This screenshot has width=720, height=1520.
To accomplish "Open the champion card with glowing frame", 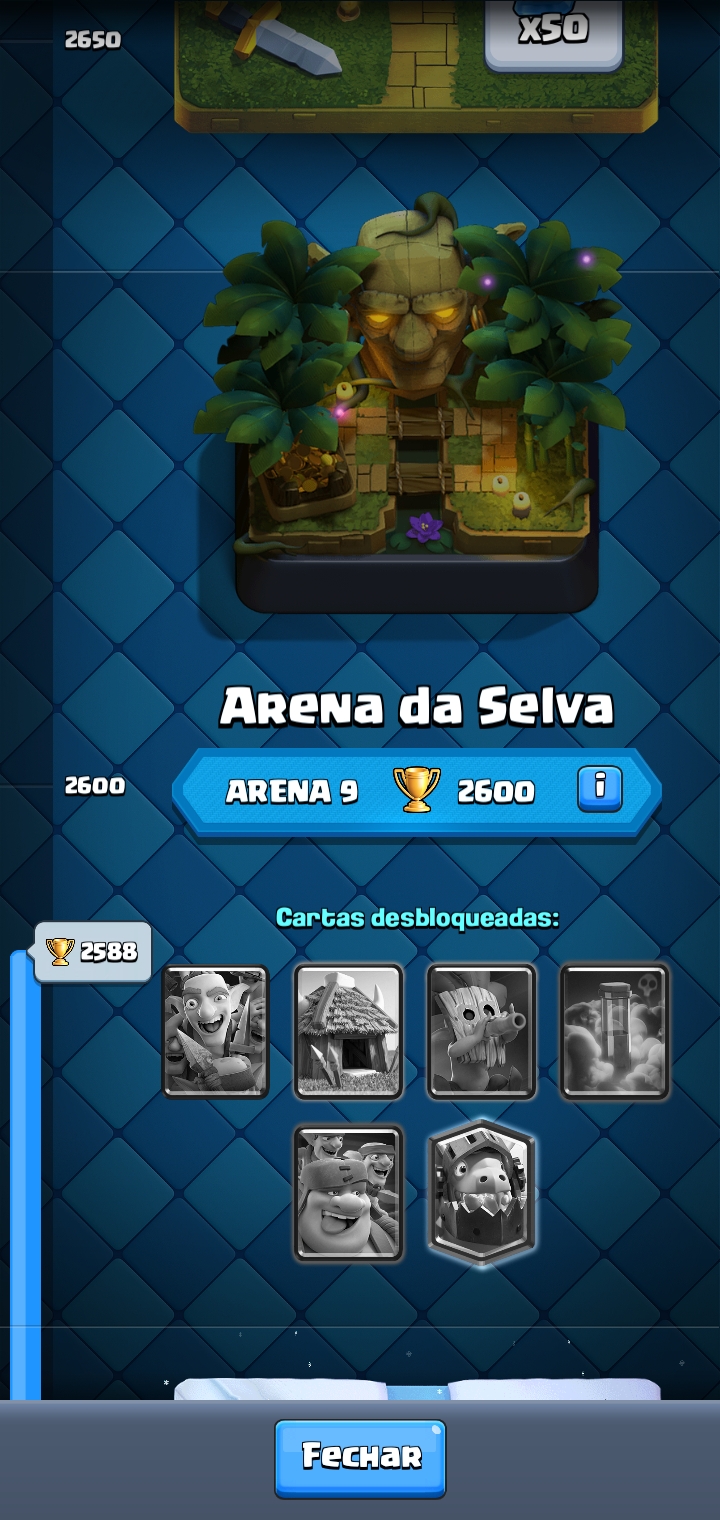I will click(x=481, y=1192).
